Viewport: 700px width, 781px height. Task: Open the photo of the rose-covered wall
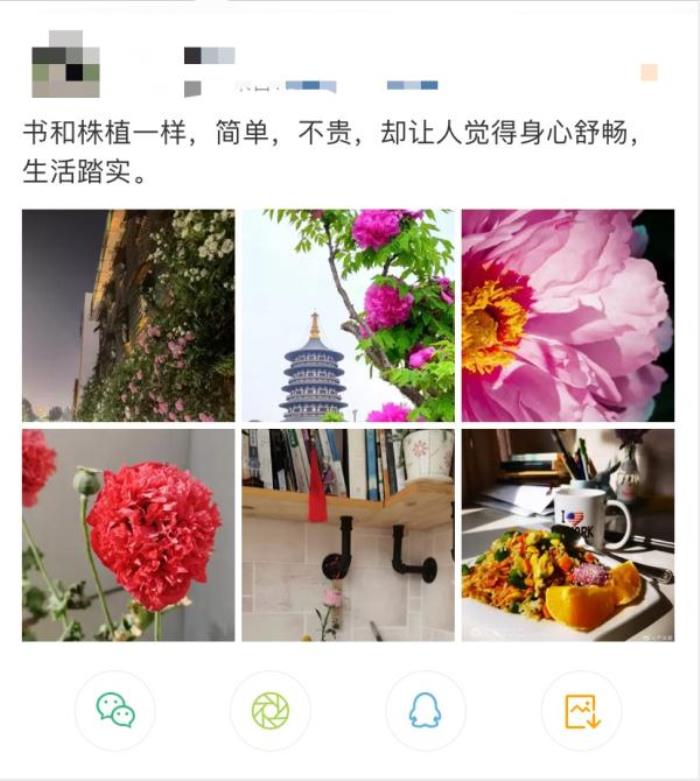coord(128,315)
